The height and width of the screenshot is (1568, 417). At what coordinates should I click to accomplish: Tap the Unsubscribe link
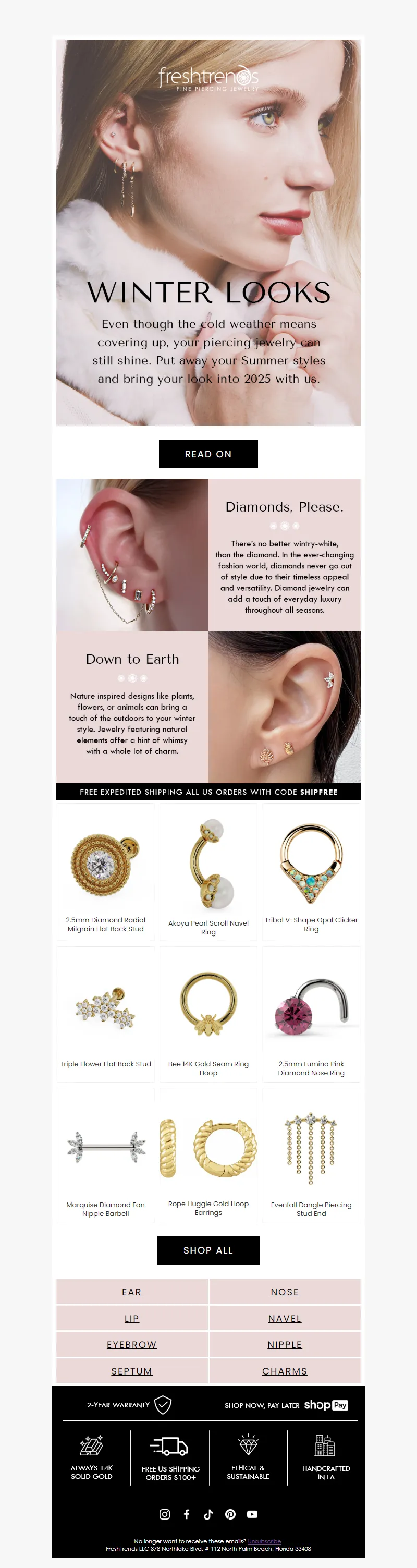point(264,1541)
